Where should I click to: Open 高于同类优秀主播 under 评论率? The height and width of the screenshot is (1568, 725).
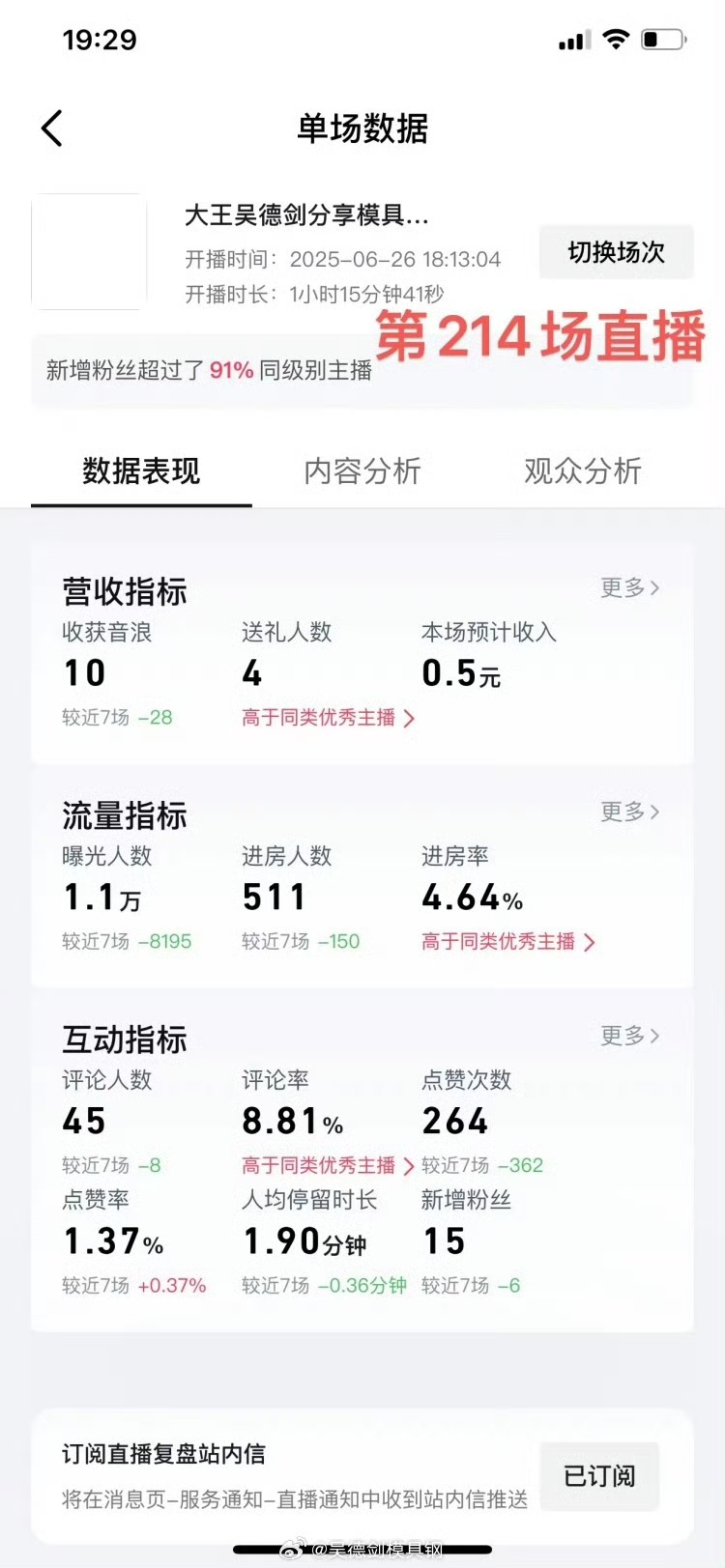(328, 1166)
